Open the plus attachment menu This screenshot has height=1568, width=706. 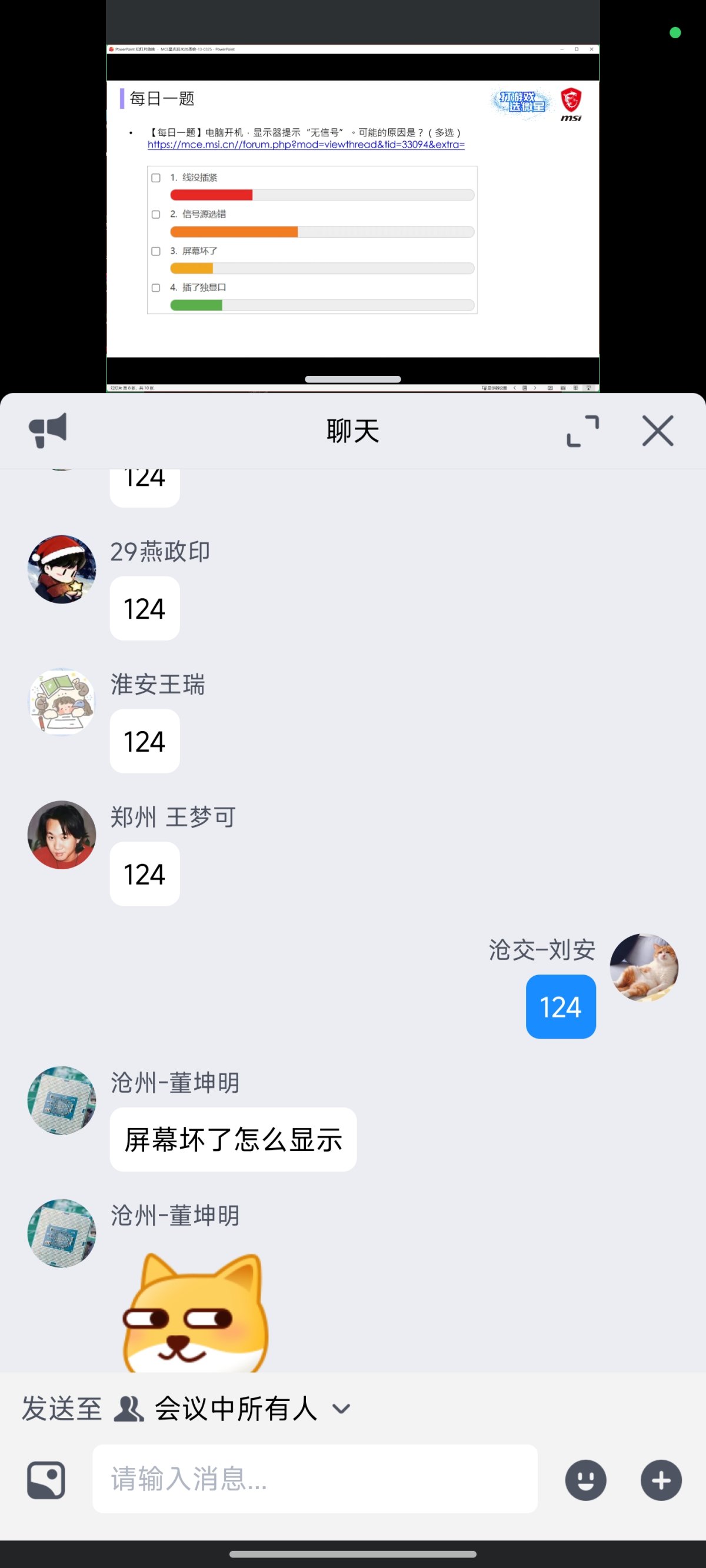pyautogui.click(x=661, y=1480)
